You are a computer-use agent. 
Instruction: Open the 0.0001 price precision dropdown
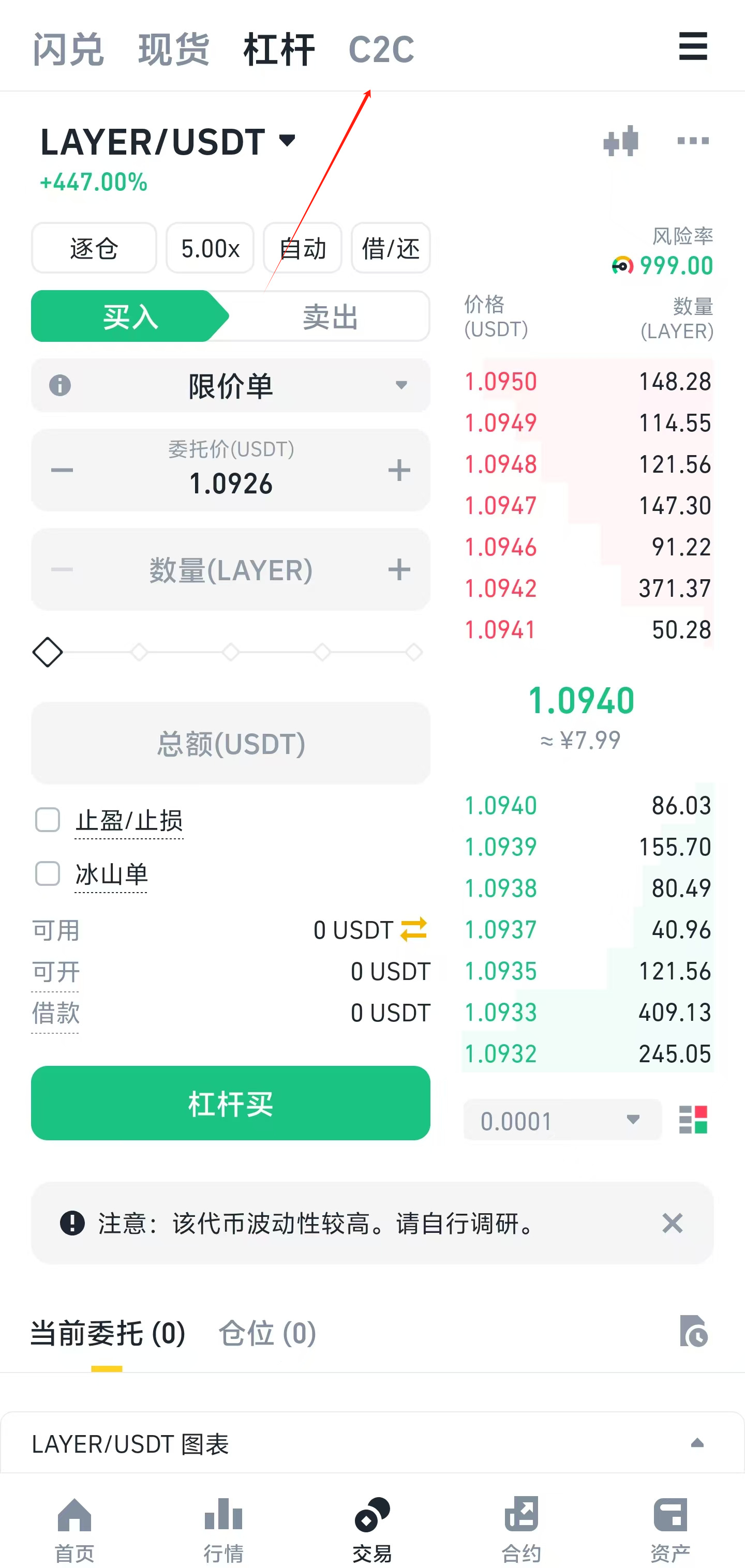[x=562, y=1120]
